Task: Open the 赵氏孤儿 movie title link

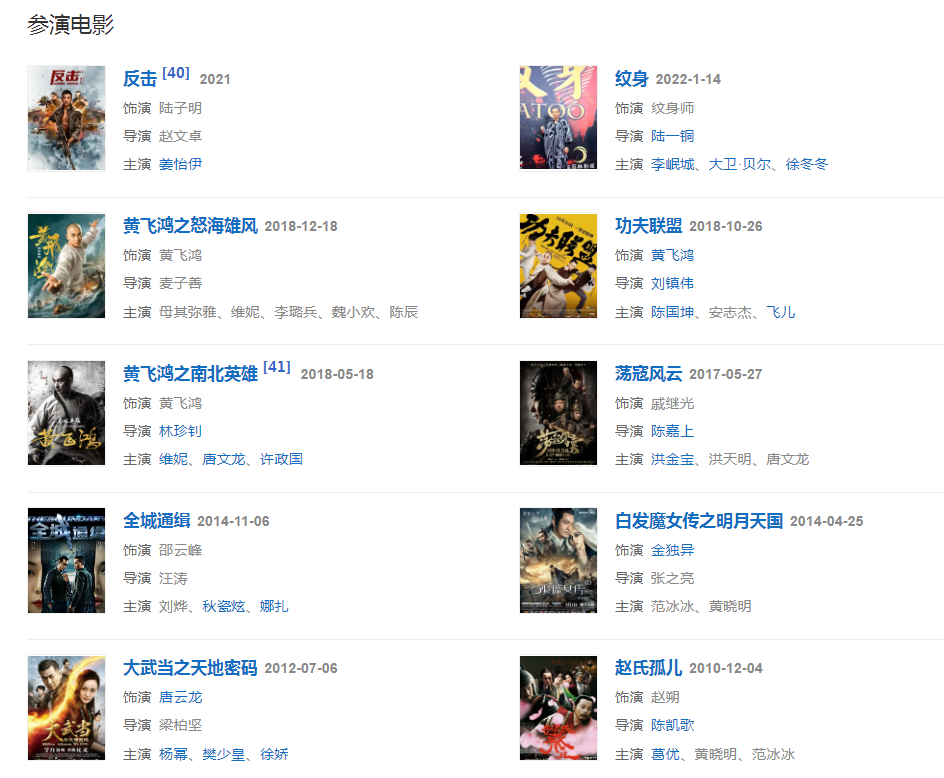Action: point(648,668)
